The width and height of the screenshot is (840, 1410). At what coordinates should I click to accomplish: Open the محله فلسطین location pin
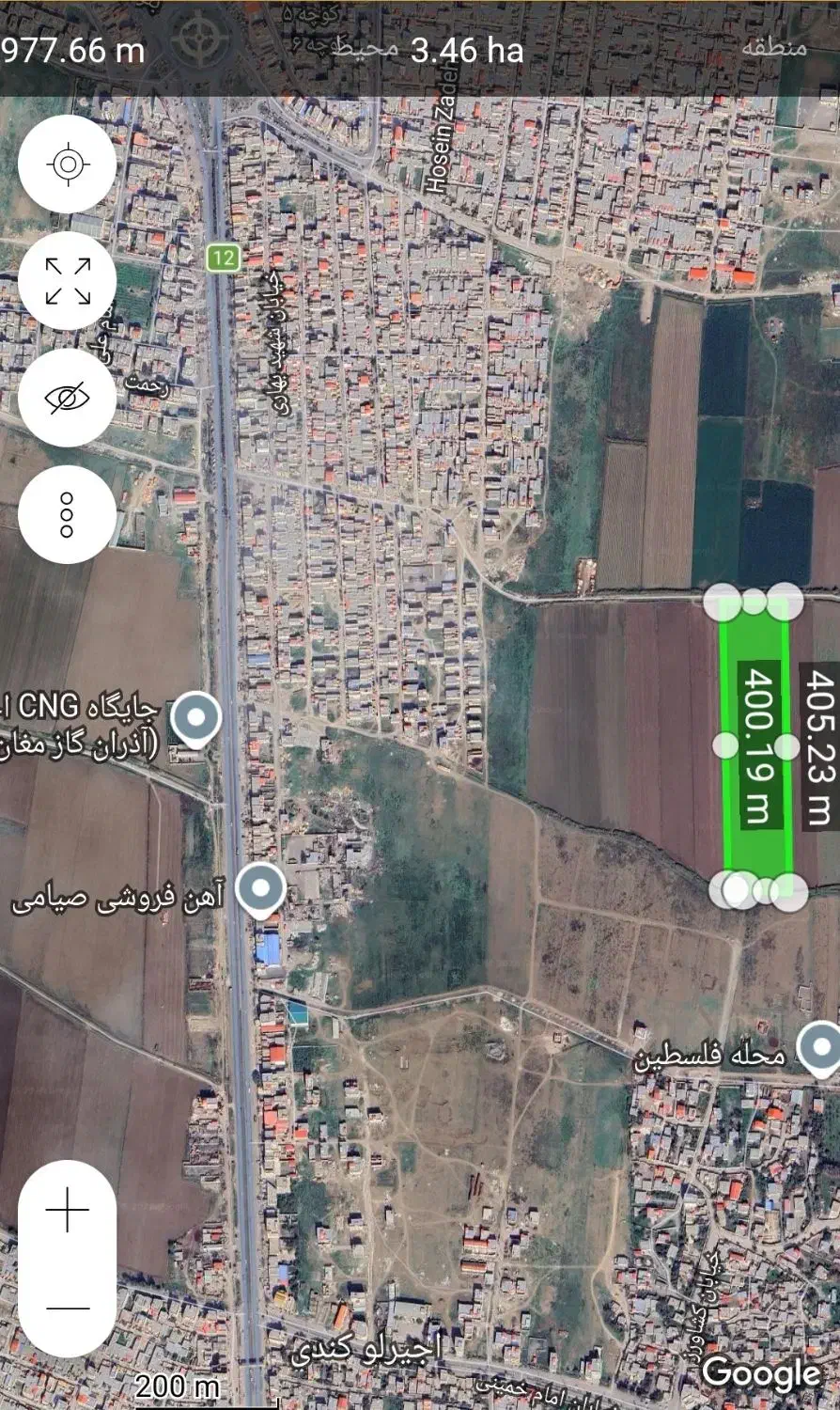coord(821,1047)
